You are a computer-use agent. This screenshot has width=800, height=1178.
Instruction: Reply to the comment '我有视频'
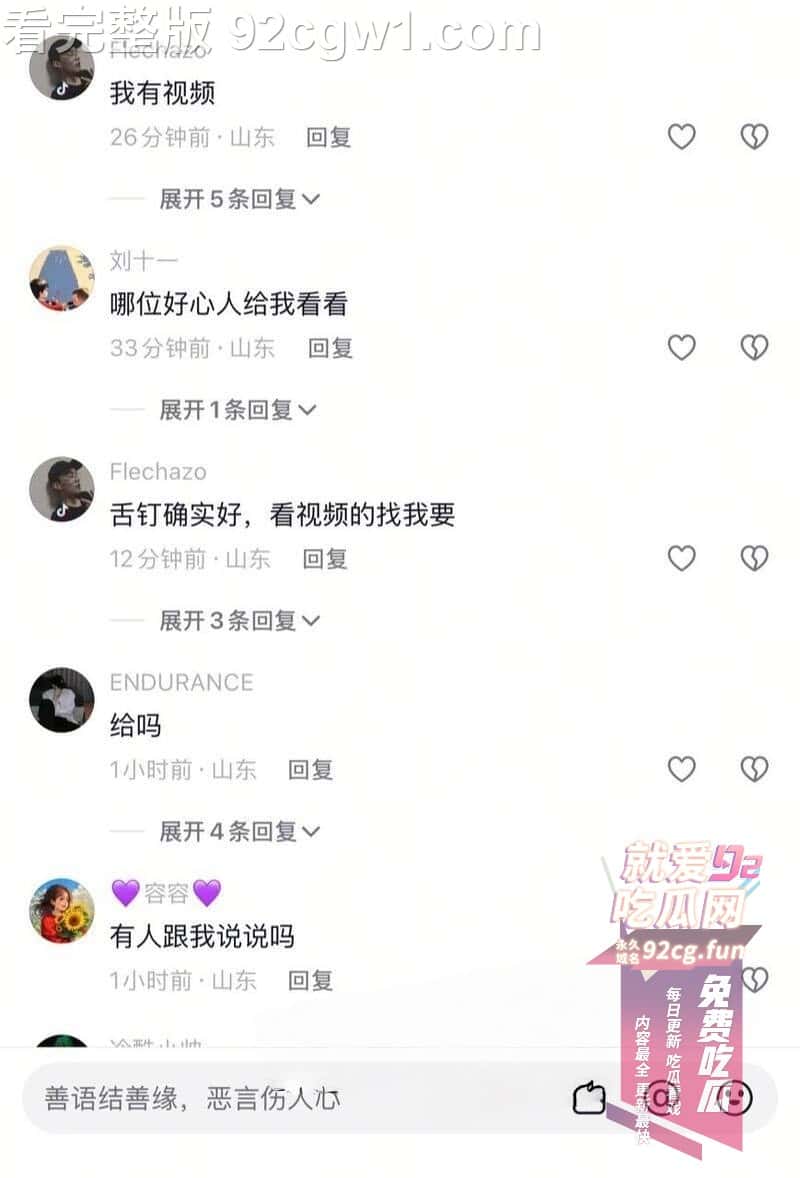(x=328, y=137)
